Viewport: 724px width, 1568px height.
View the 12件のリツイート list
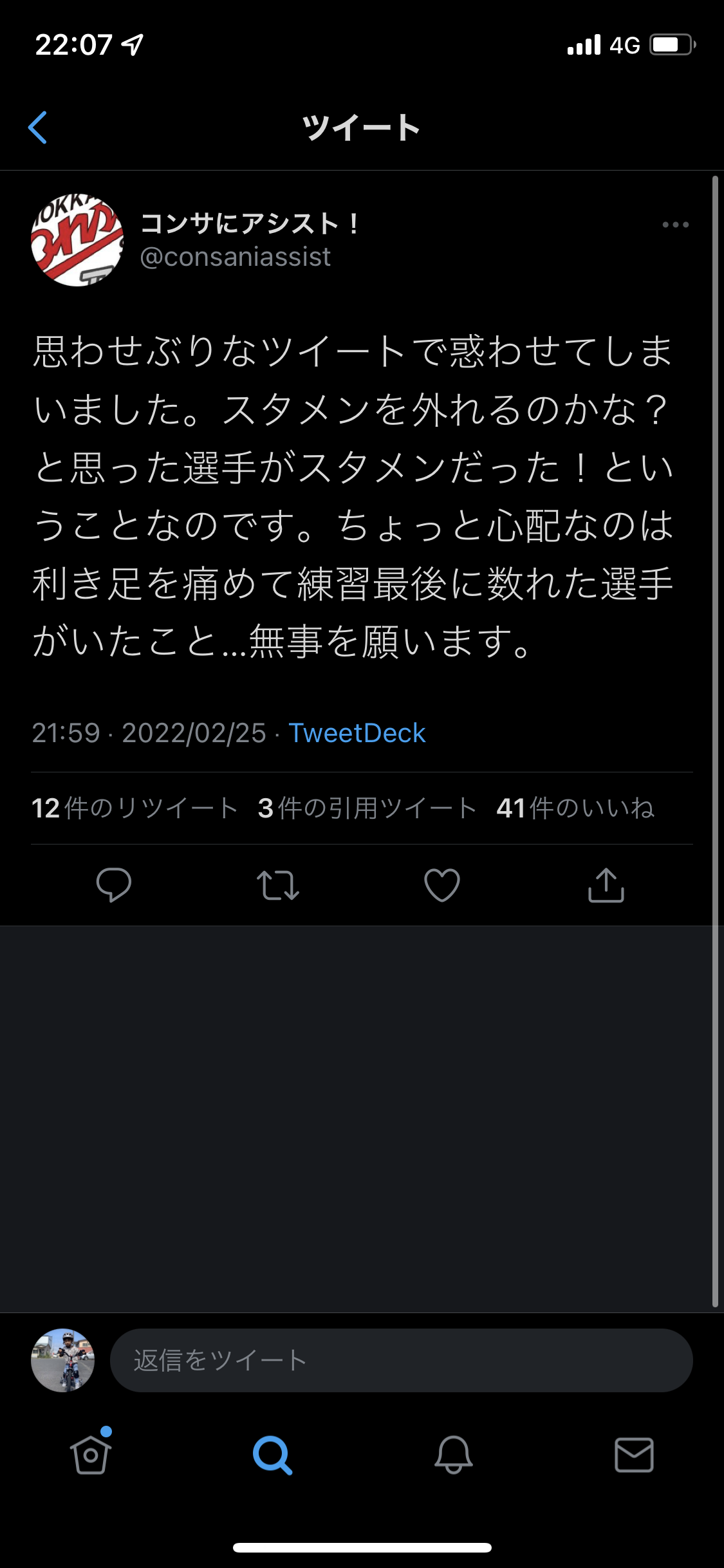click(135, 808)
